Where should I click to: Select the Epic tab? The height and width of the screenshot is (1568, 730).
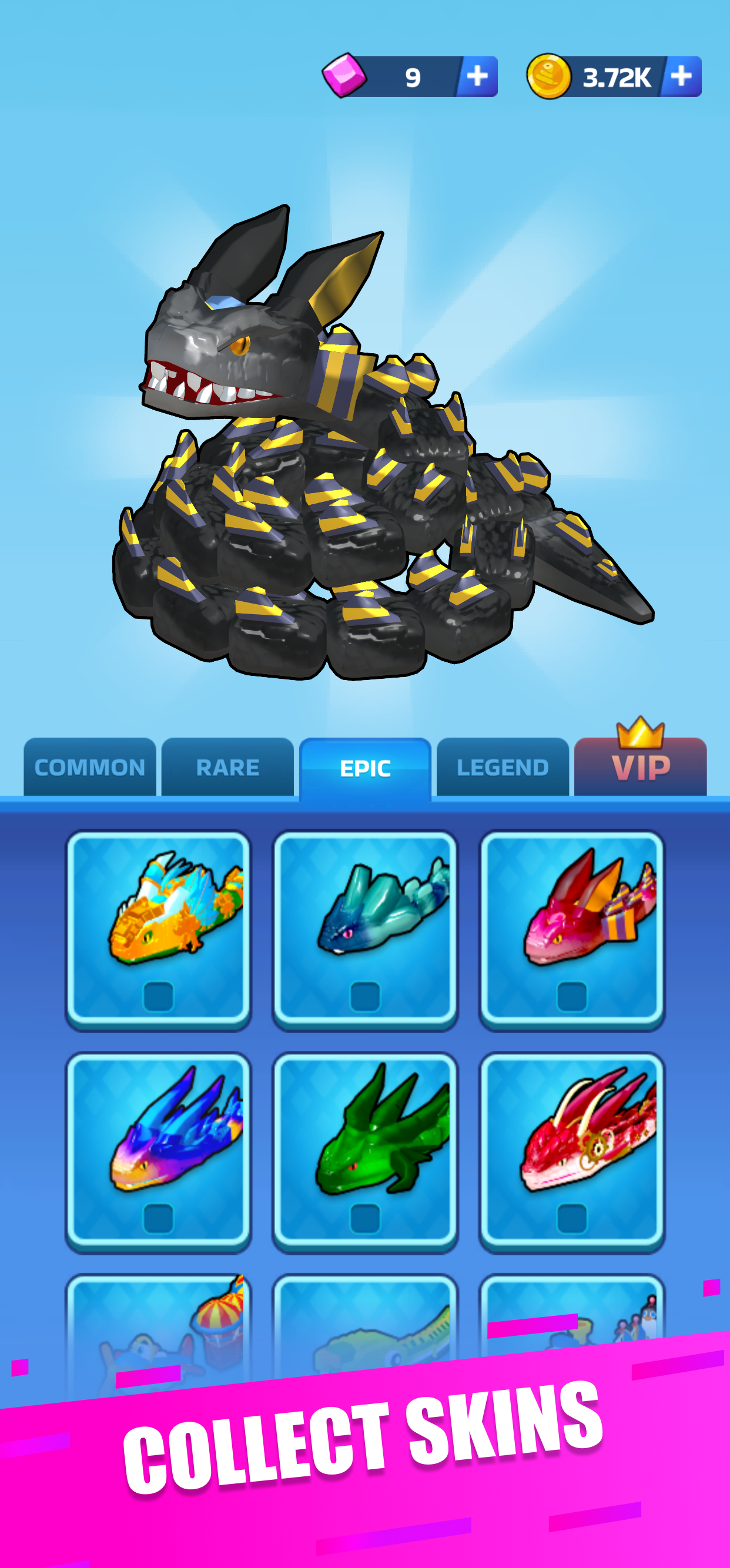[366, 768]
